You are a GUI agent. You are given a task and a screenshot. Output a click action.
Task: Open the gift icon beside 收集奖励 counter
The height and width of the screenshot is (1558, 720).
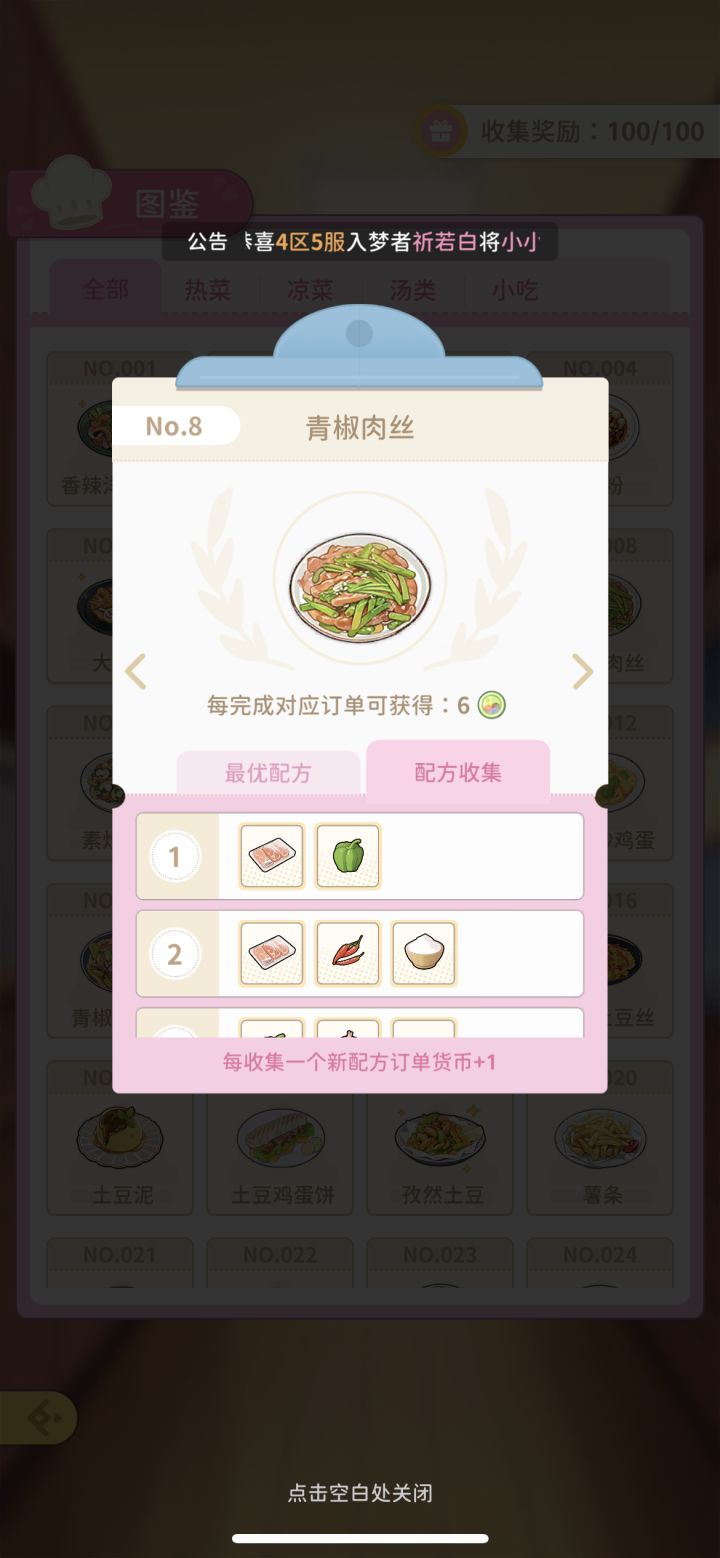[x=440, y=129]
